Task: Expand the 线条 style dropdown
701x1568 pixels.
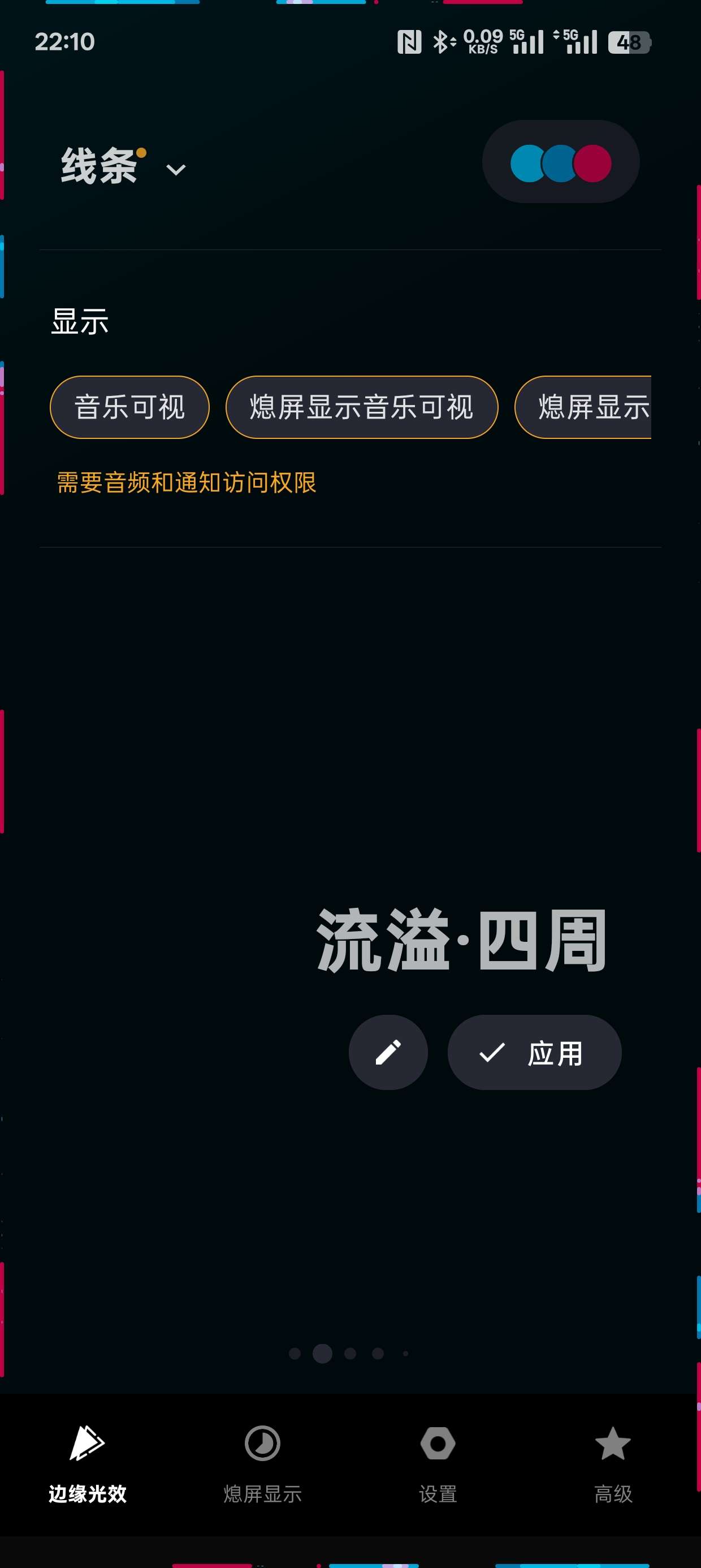Action: (x=175, y=169)
